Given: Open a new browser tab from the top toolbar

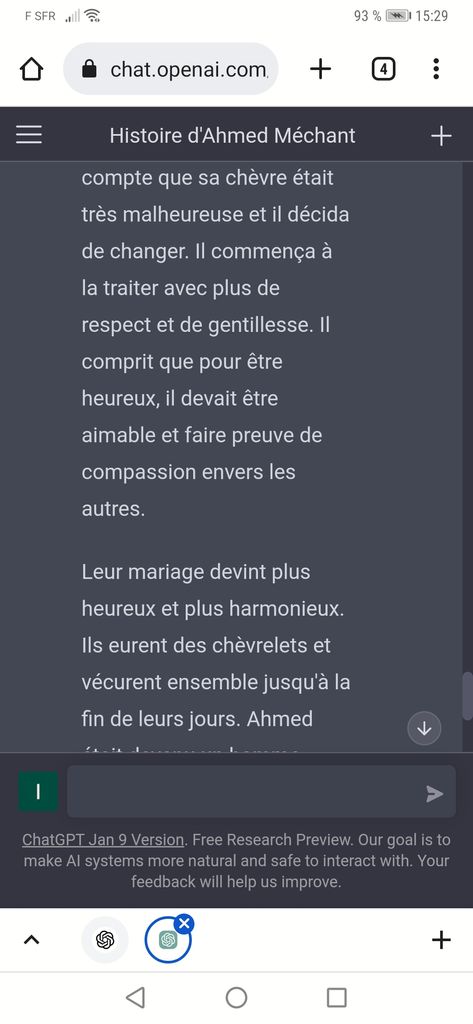Looking at the screenshot, I should tap(320, 69).
